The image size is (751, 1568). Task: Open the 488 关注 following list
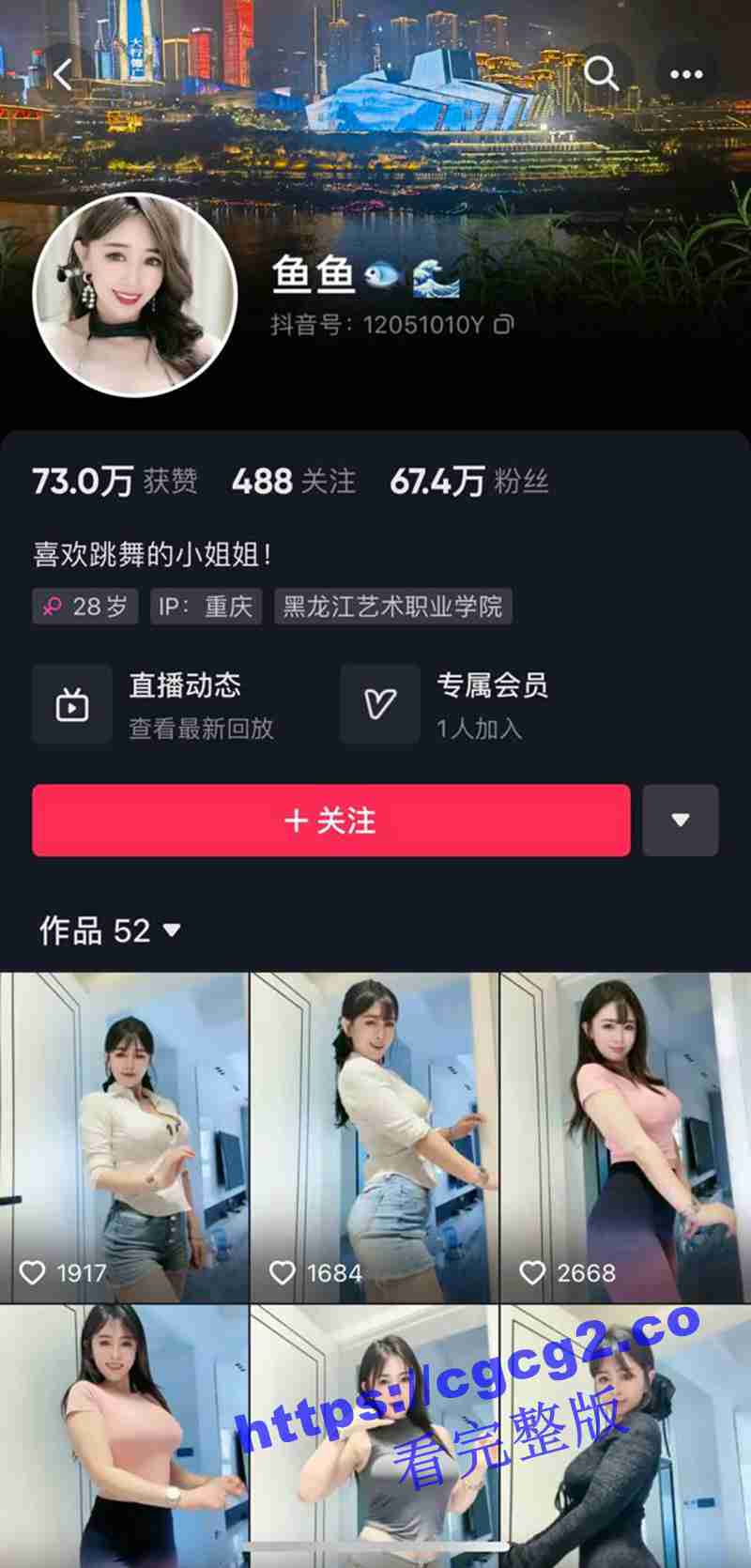(293, 482)
